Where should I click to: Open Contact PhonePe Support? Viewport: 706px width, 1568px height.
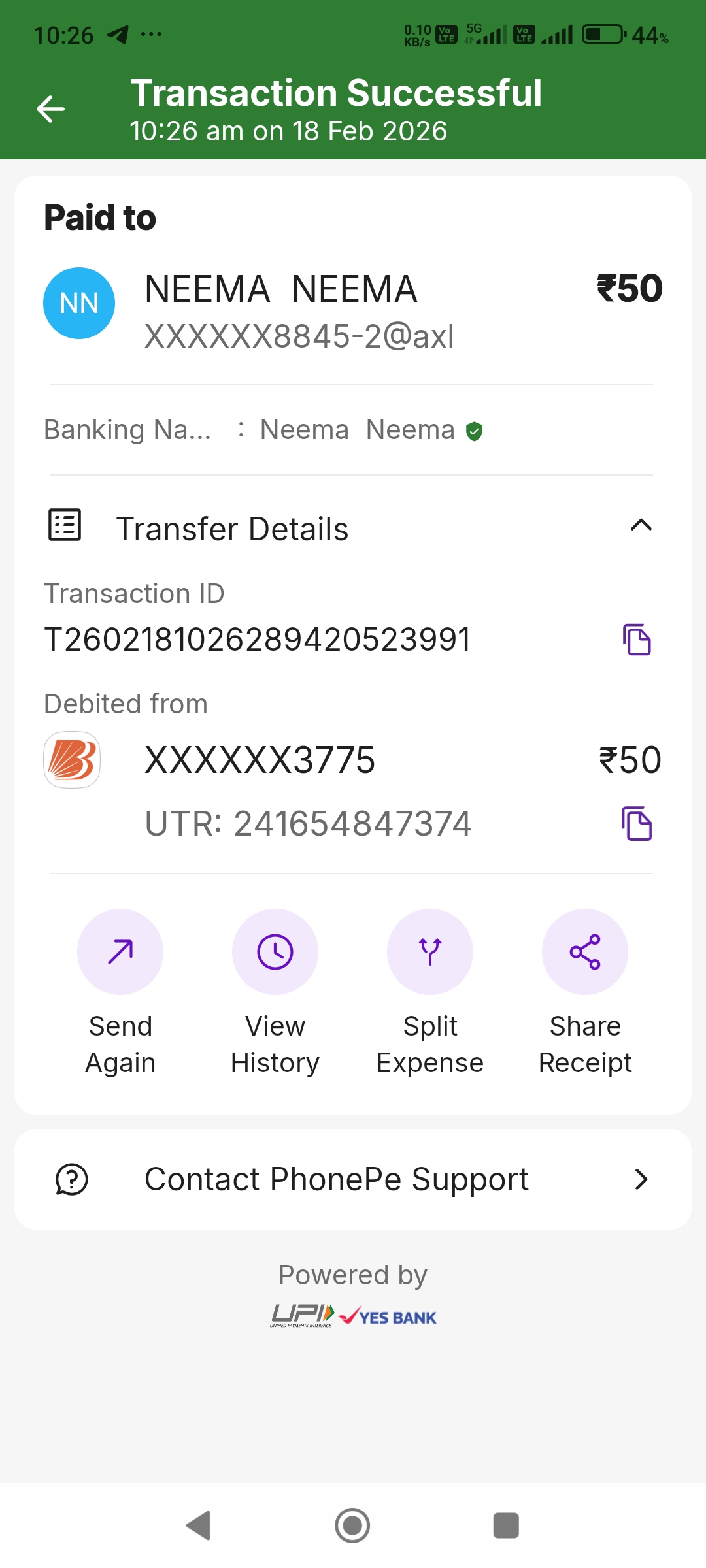pyautogui.click(x=353, y=1179)
